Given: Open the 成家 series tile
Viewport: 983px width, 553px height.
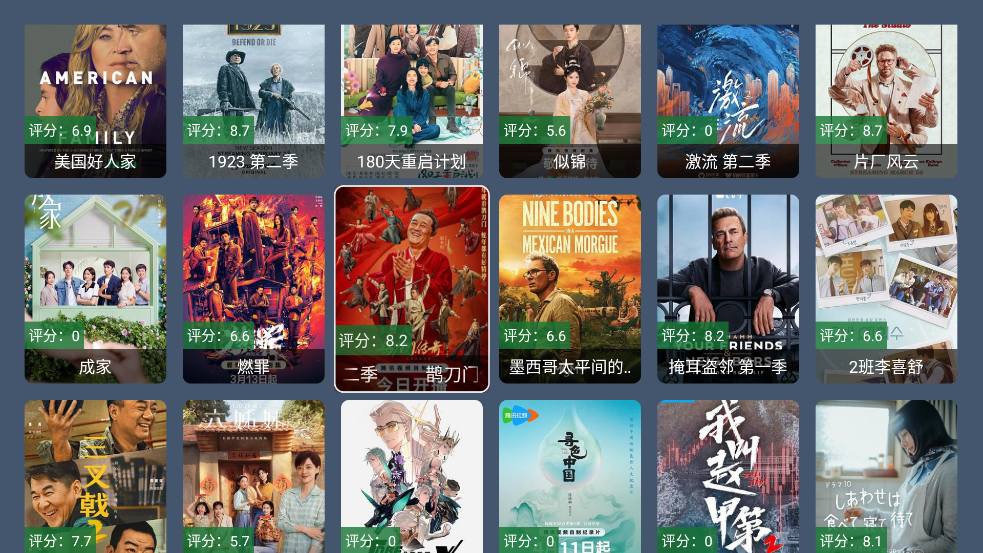Looking at the screenshot, I should pos(95,288).
